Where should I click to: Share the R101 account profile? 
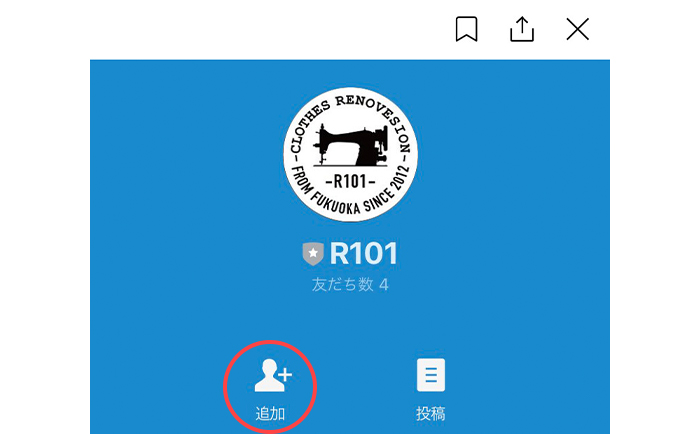click(x=522, y=30)
